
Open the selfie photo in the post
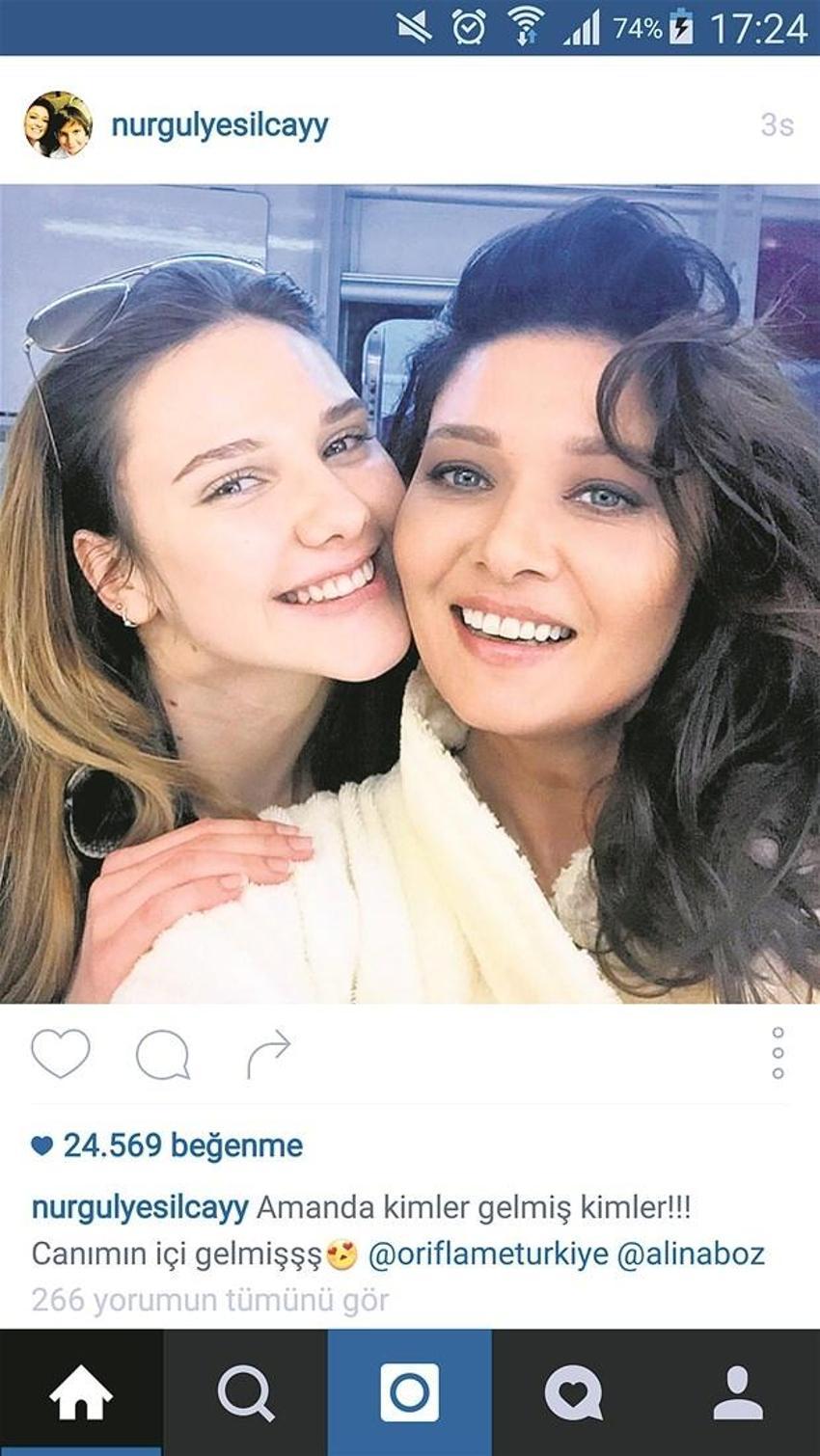coord(410,594)
